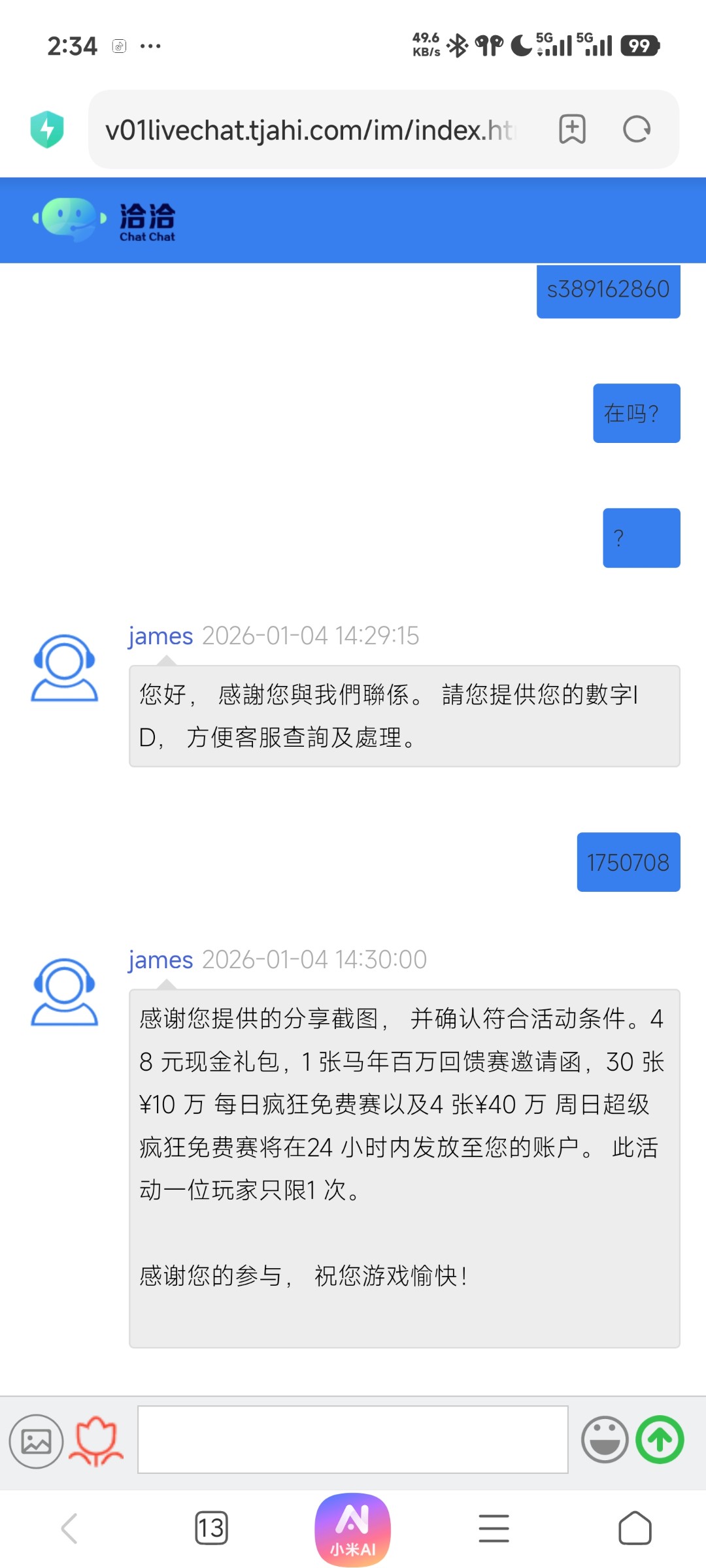The image size is (706, 1568).
Task: Open the browser menu
Action: 494,1529
